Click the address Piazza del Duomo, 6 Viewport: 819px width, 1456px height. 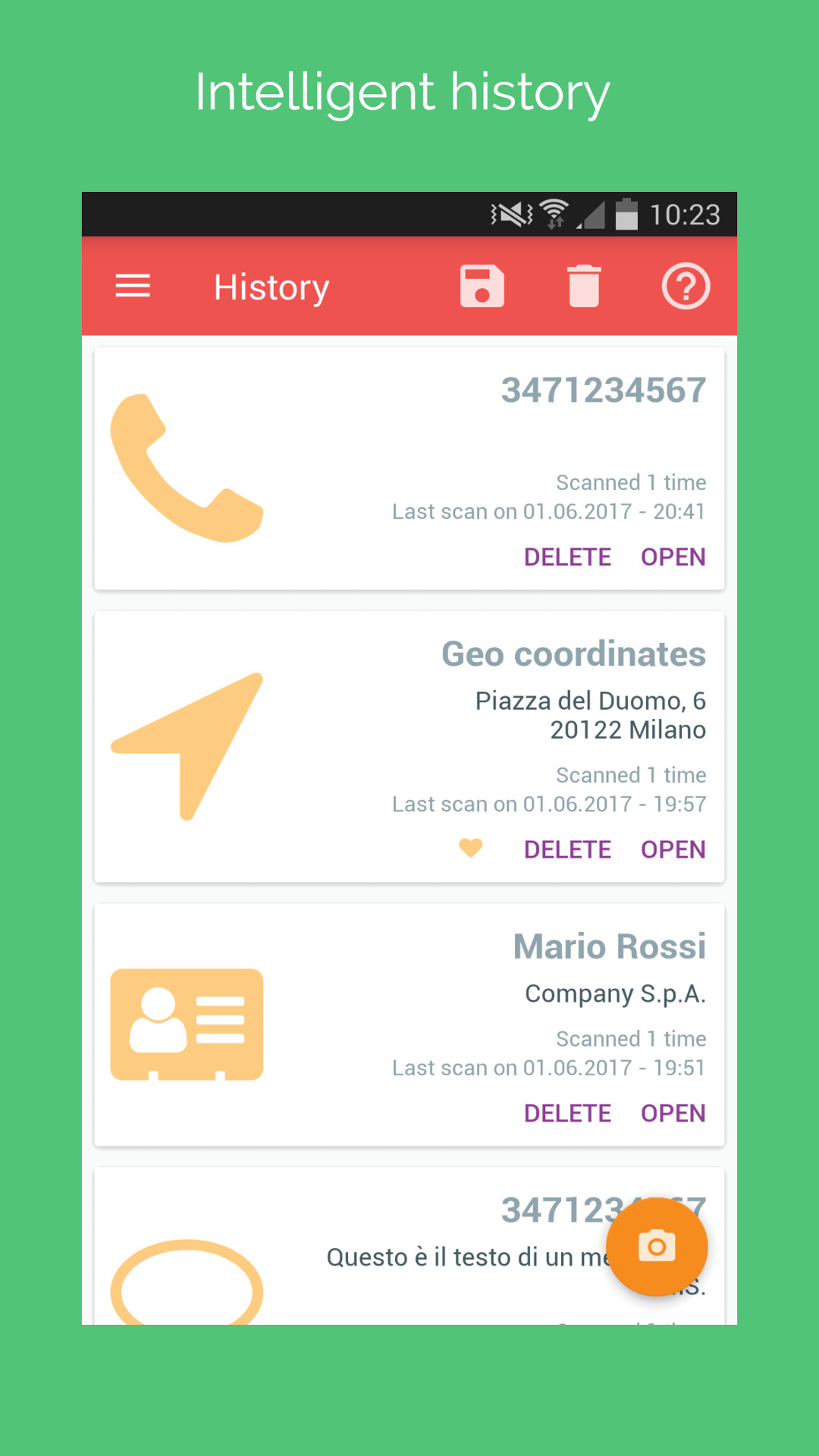(x=591, y=701)
